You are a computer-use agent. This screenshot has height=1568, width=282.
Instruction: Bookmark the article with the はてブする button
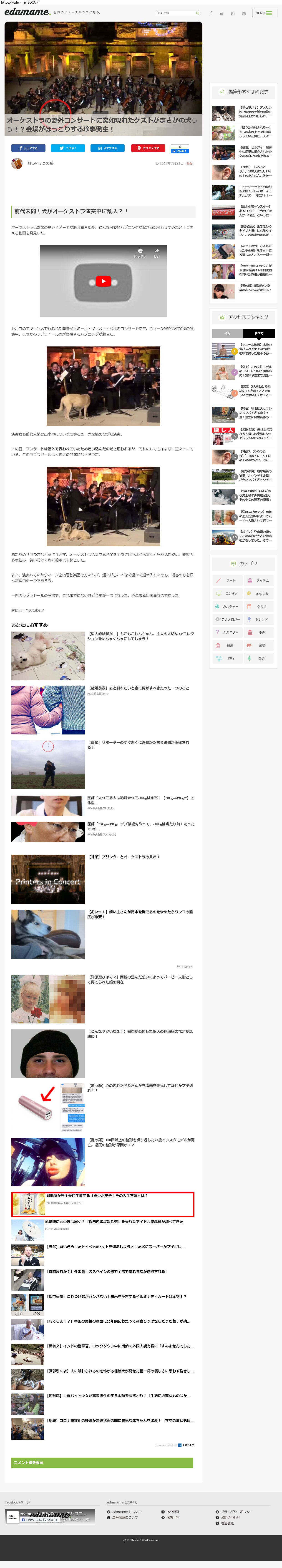107,148
